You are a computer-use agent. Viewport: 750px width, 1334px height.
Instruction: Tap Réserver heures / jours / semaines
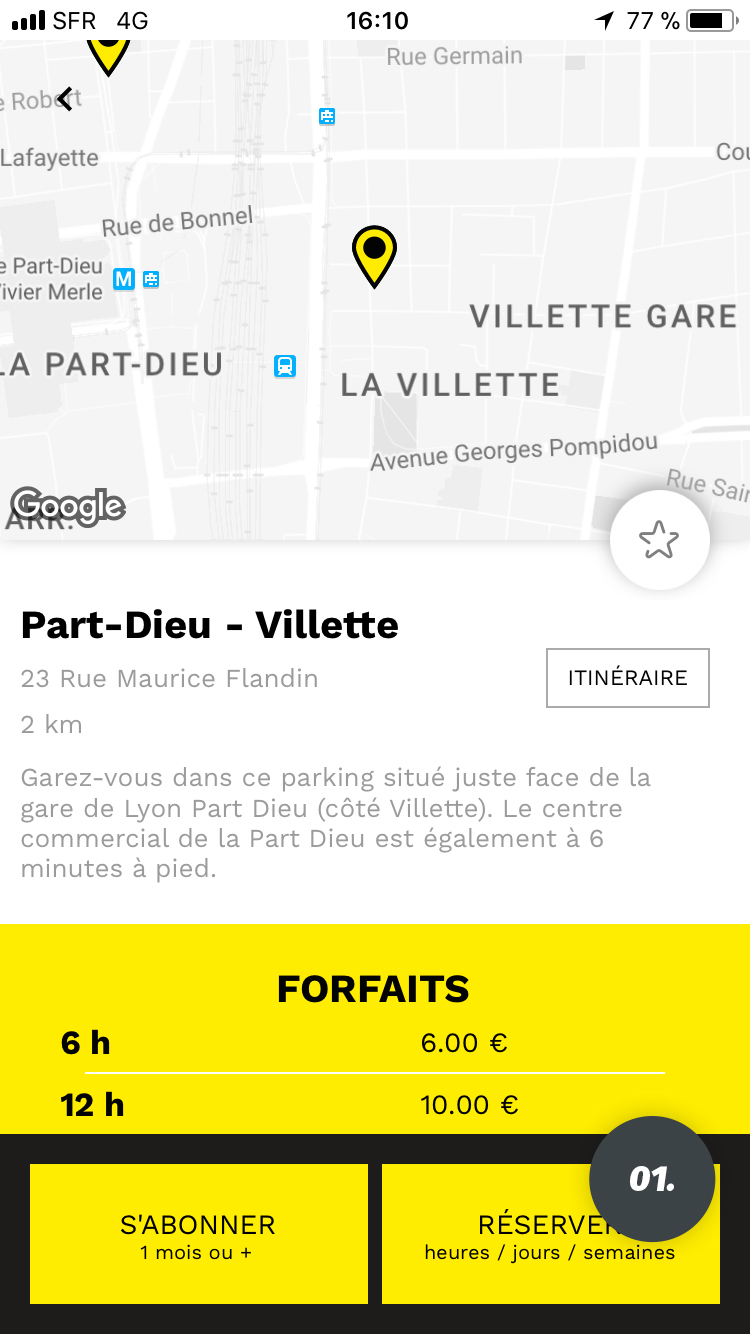550,1234
